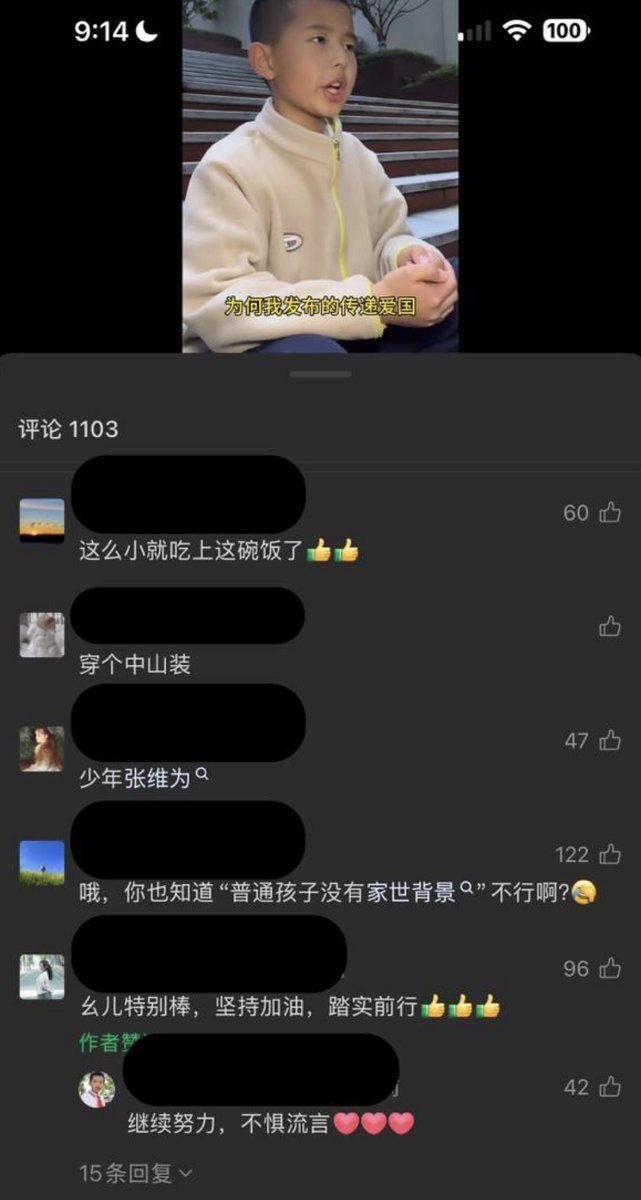
Task: Like the comment "穿个中山装"
Action: tap(610, 627)
